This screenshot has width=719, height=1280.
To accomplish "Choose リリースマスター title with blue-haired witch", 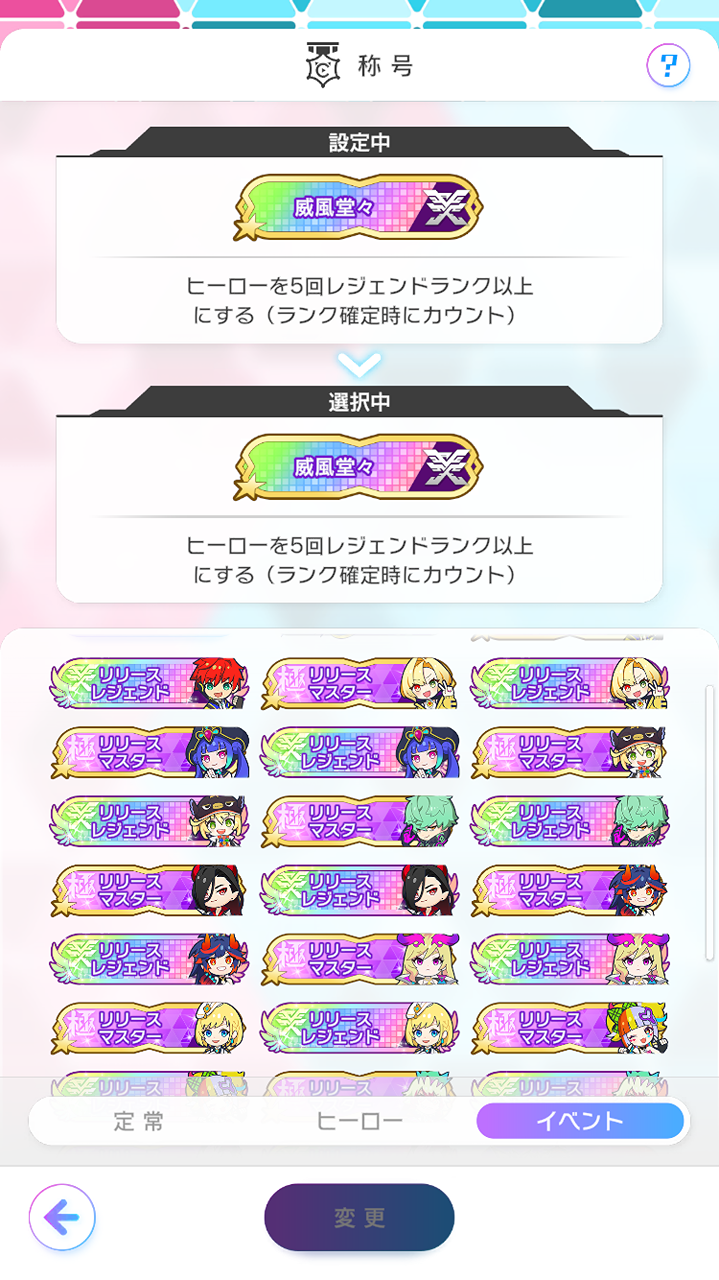I will point(150,753).
